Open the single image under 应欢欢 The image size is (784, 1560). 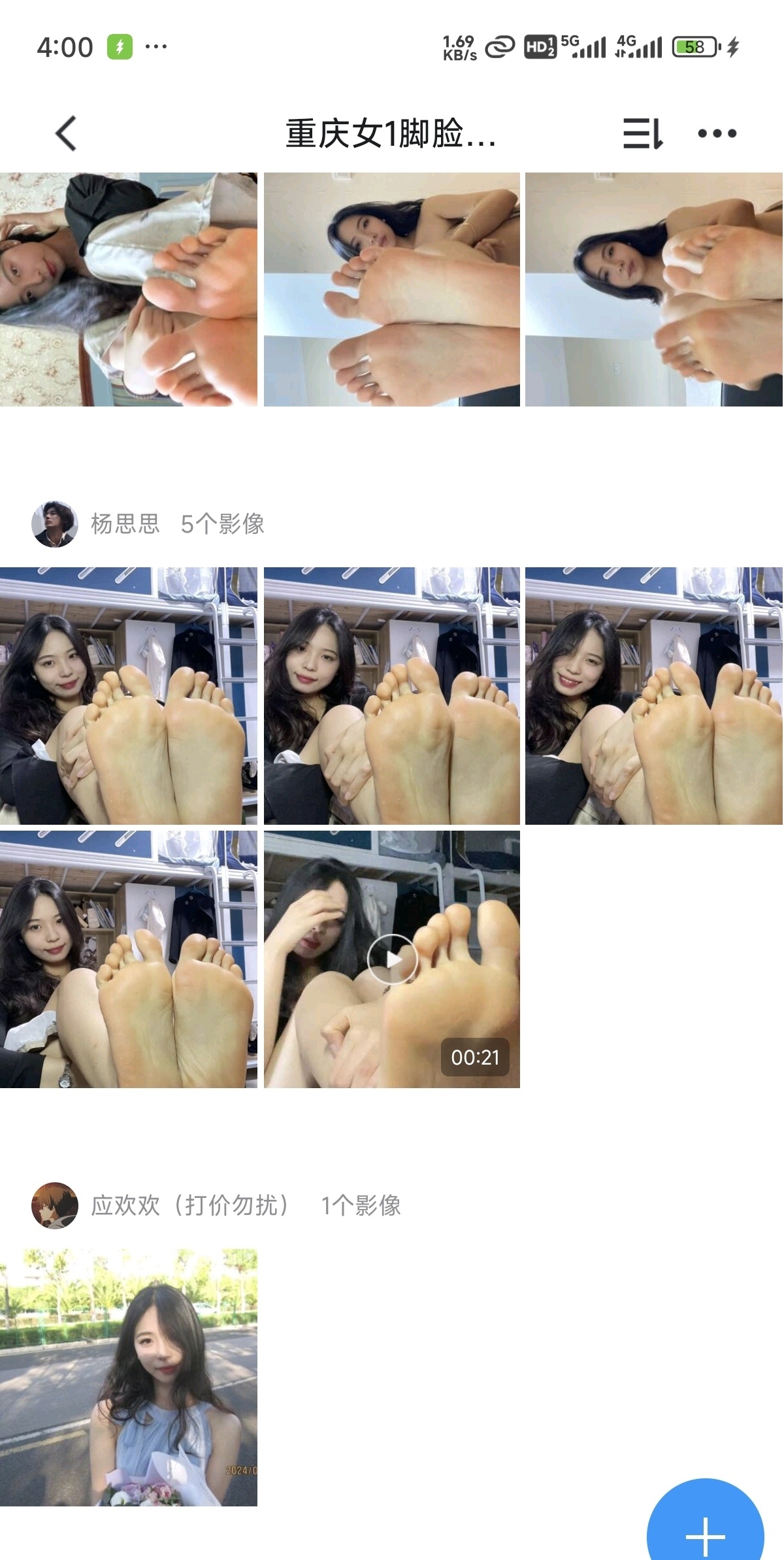pos(129,1378)
